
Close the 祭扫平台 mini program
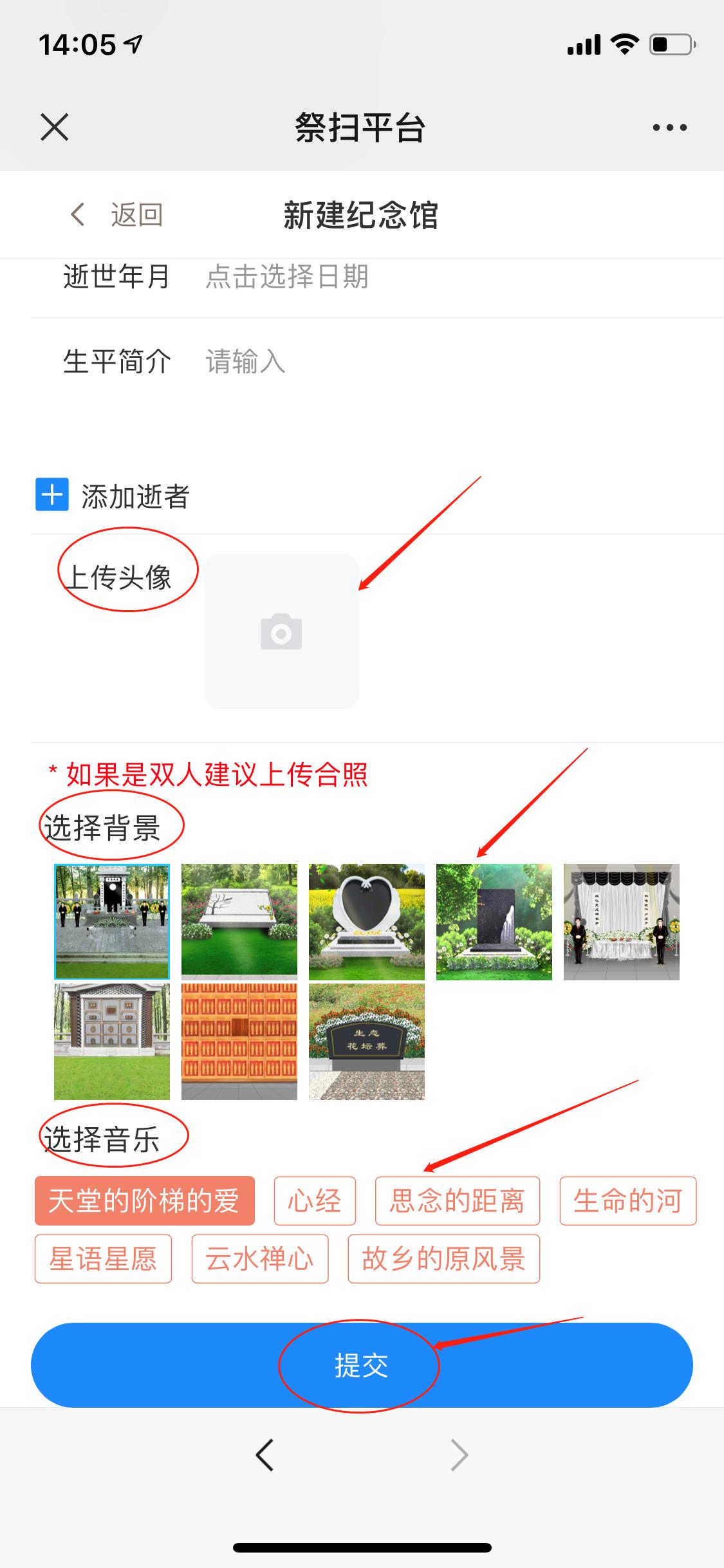[55, 127]
